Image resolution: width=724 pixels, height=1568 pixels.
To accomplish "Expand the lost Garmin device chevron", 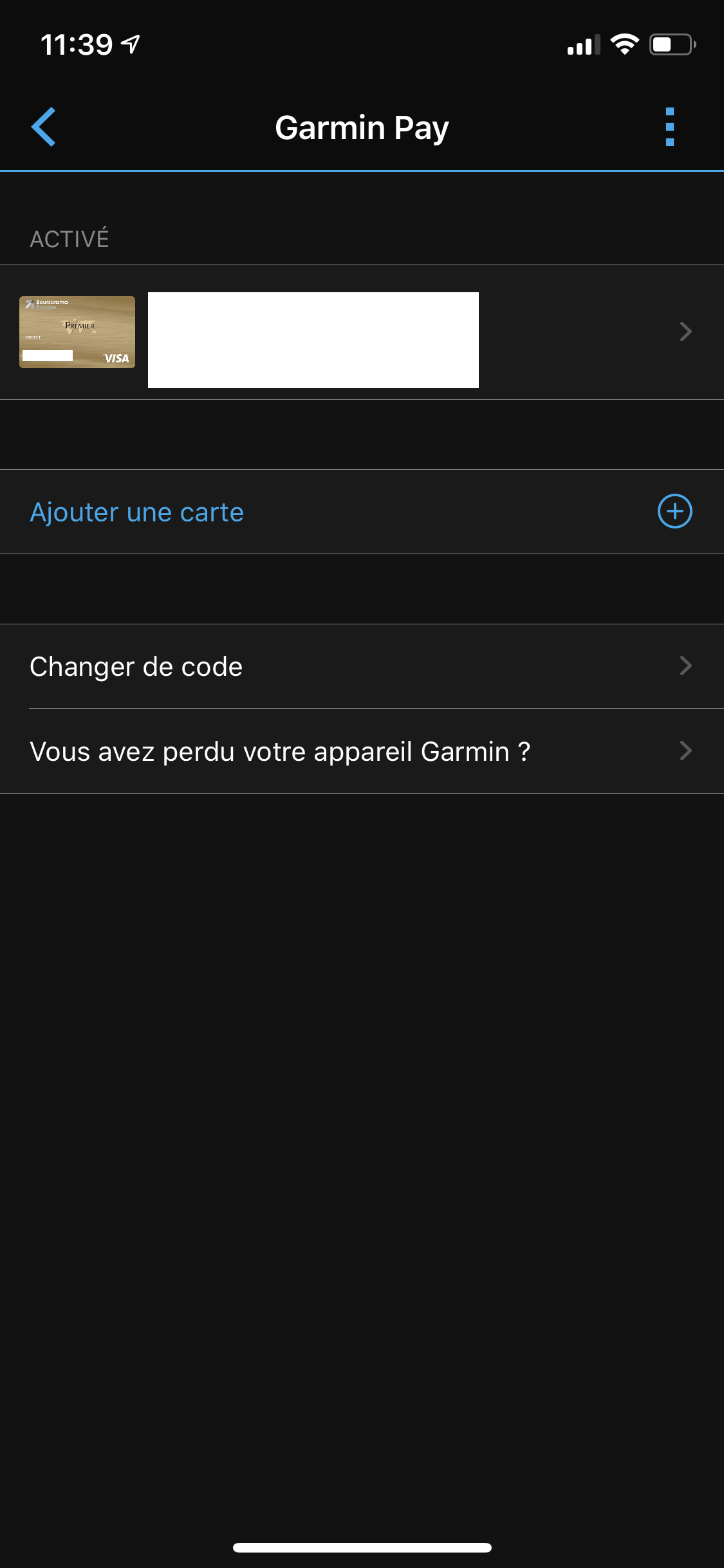I will (685, 750).
